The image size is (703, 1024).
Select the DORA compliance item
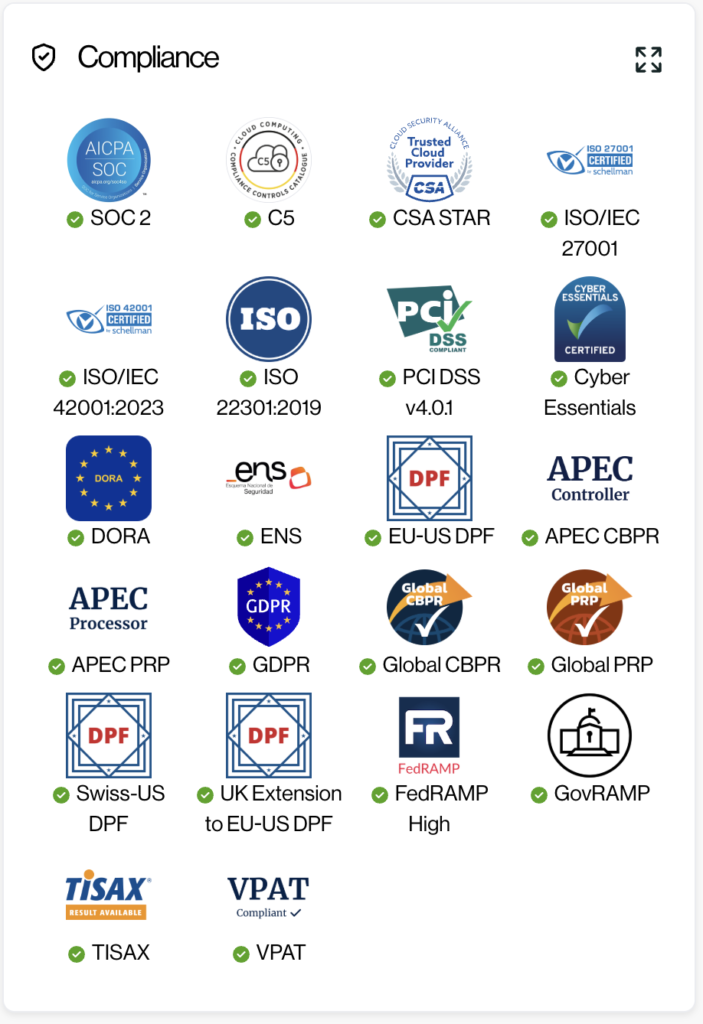(109, 478)
